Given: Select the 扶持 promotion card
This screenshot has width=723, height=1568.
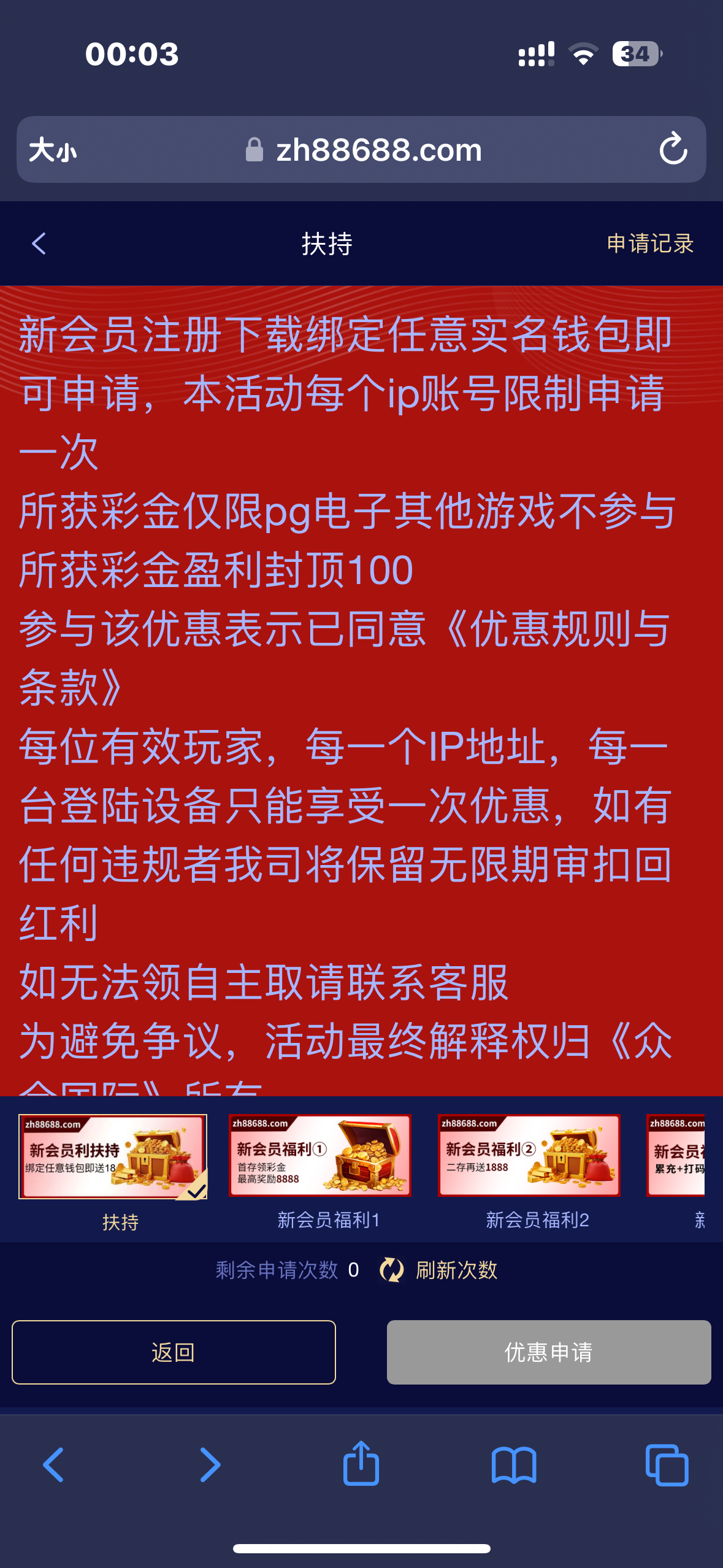Looking at the screenshot, I should (x=113, y=1156).
